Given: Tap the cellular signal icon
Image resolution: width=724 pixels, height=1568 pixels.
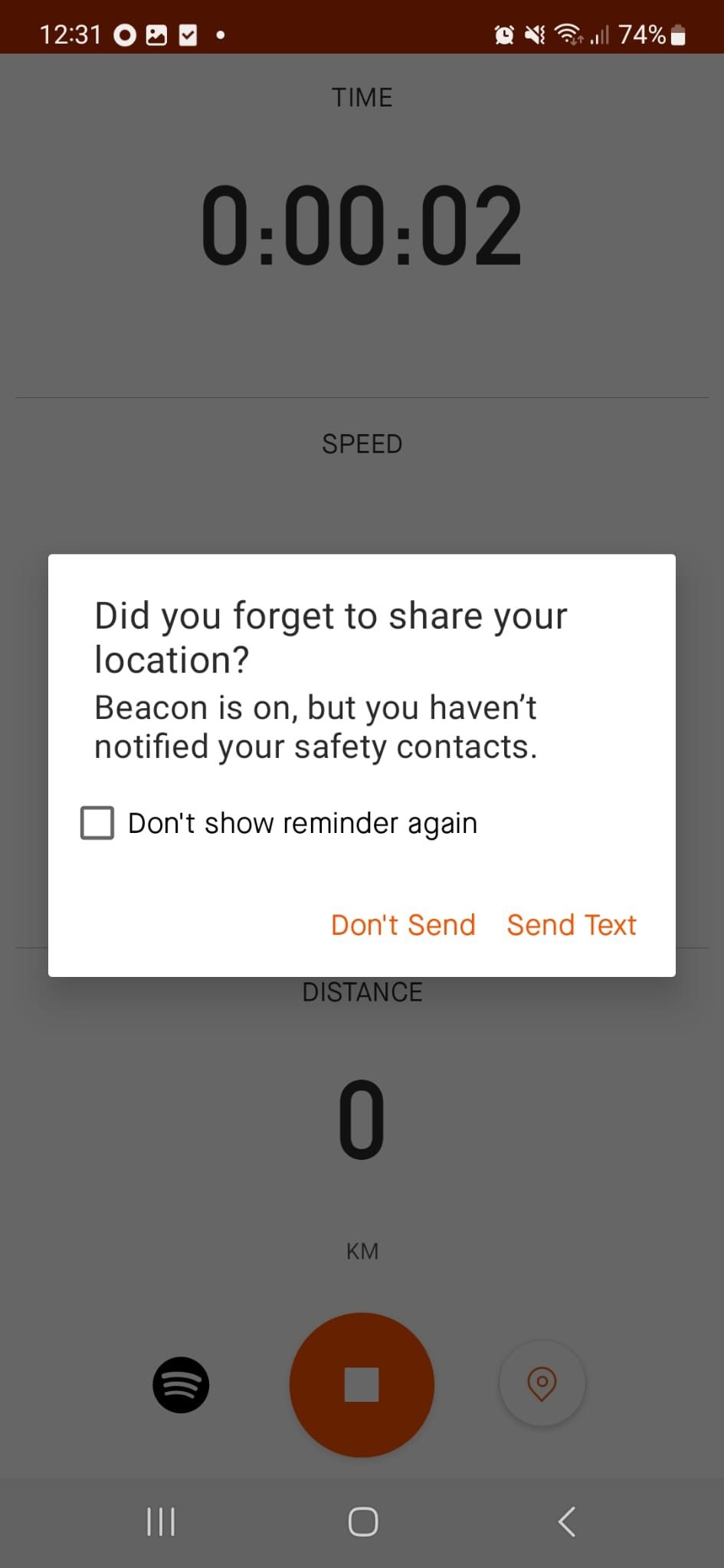Looking at the screenshot, I should (601, 34).
